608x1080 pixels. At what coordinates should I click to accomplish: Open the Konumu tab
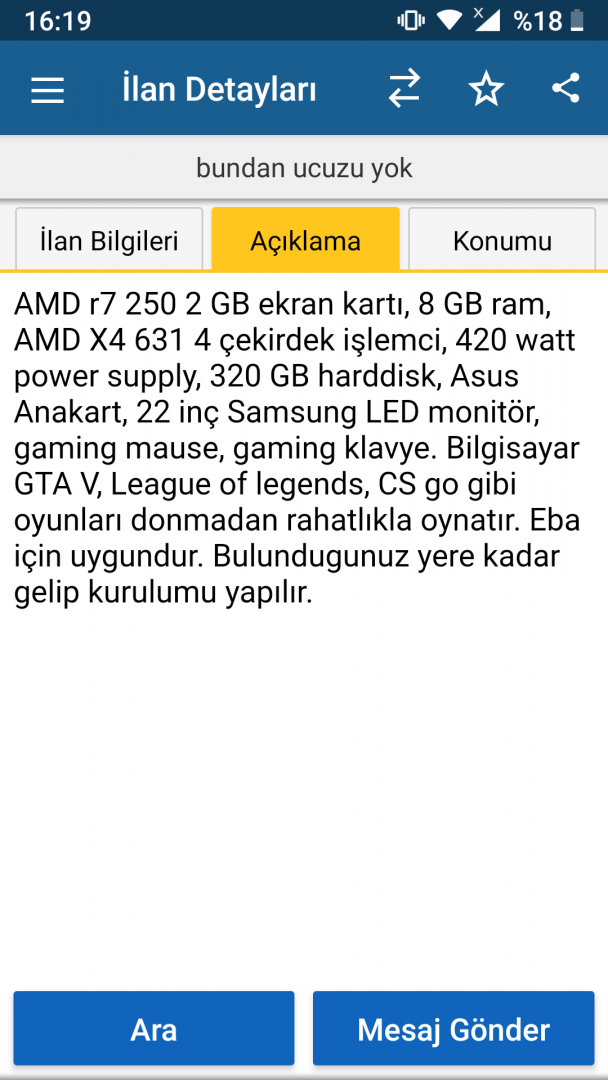pyautogui.click(x=502, y=240)
